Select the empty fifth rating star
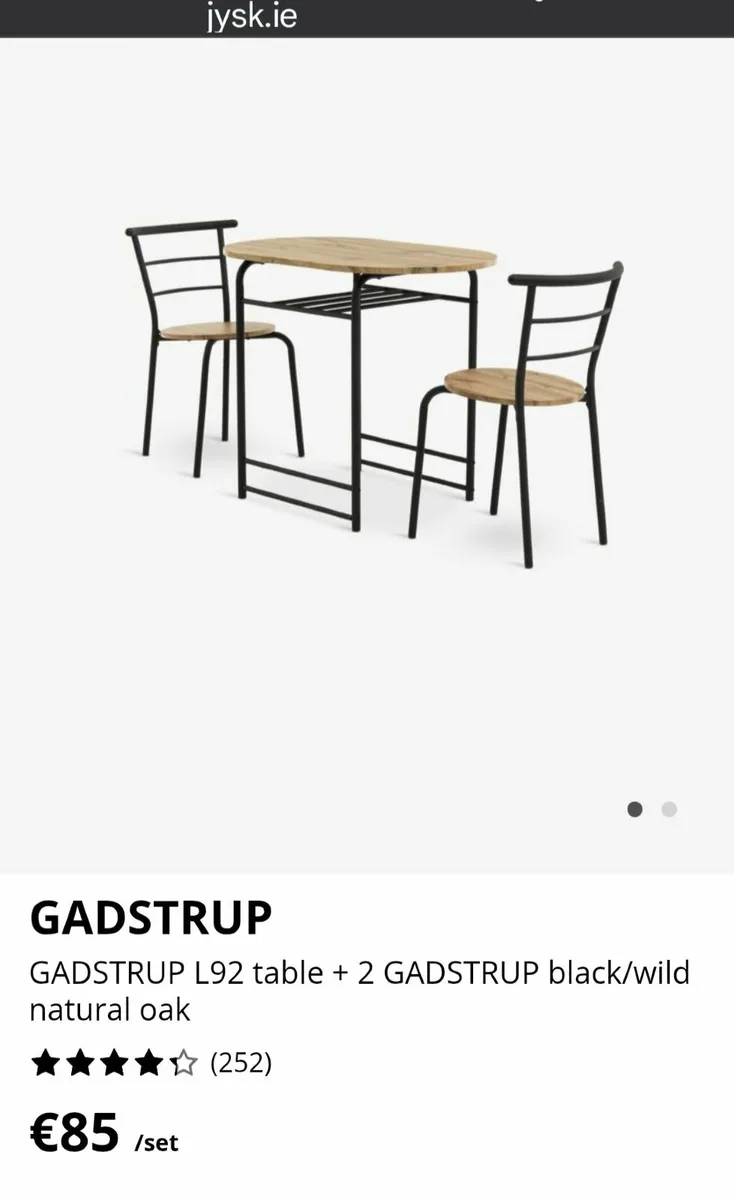This screenshot has height=1200, width=734. [184, 1063]
